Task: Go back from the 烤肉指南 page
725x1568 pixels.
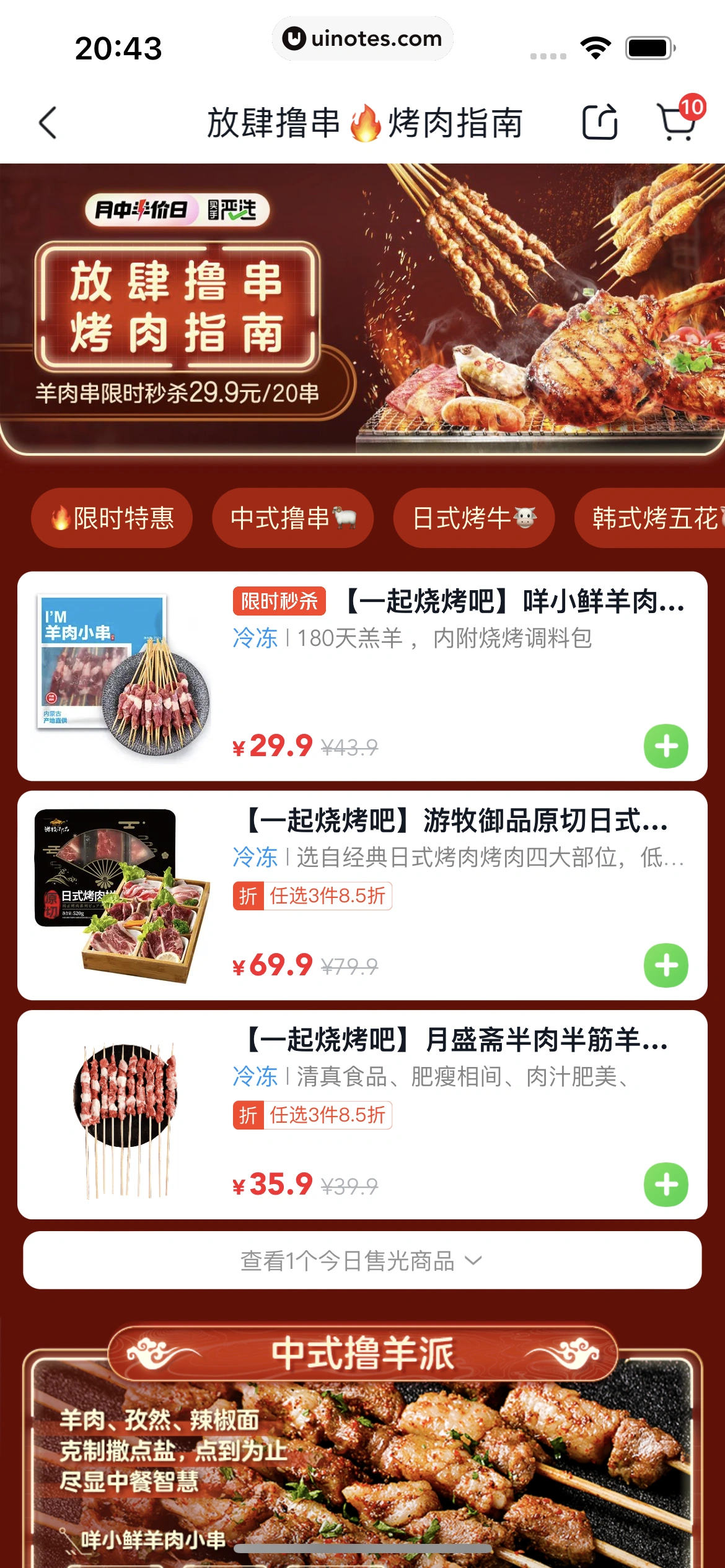Action: point(48,123)
